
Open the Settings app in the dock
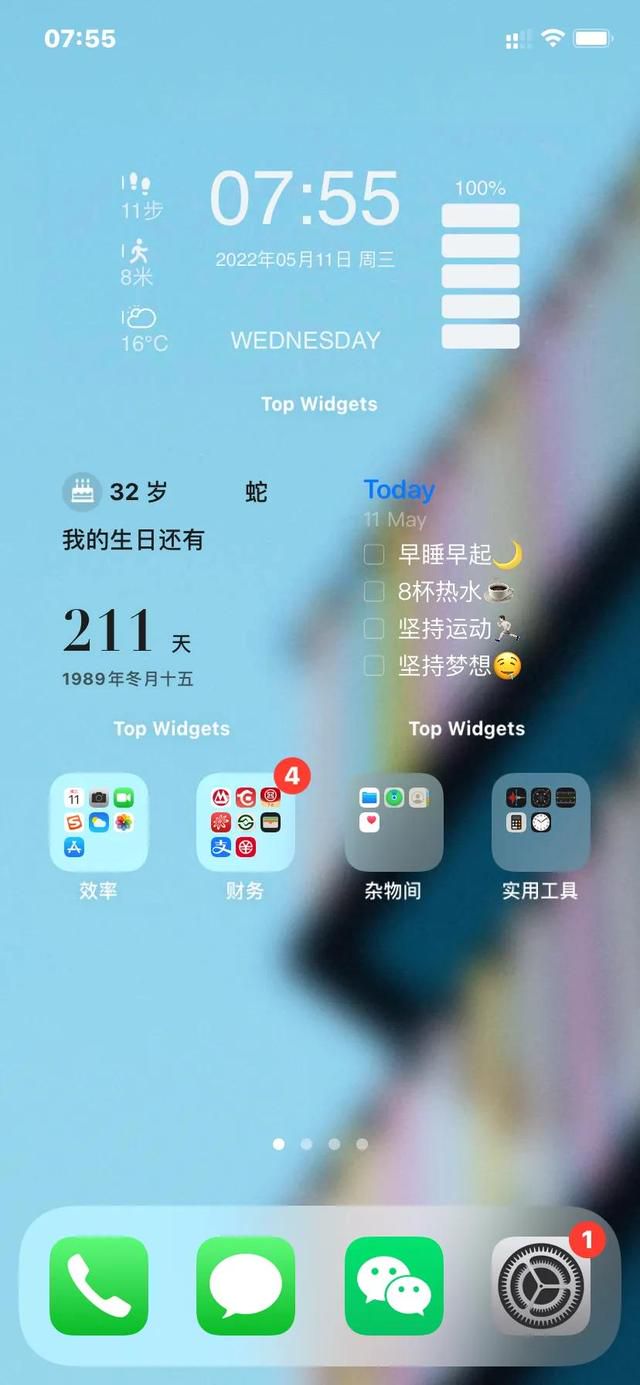point(540,1286)
